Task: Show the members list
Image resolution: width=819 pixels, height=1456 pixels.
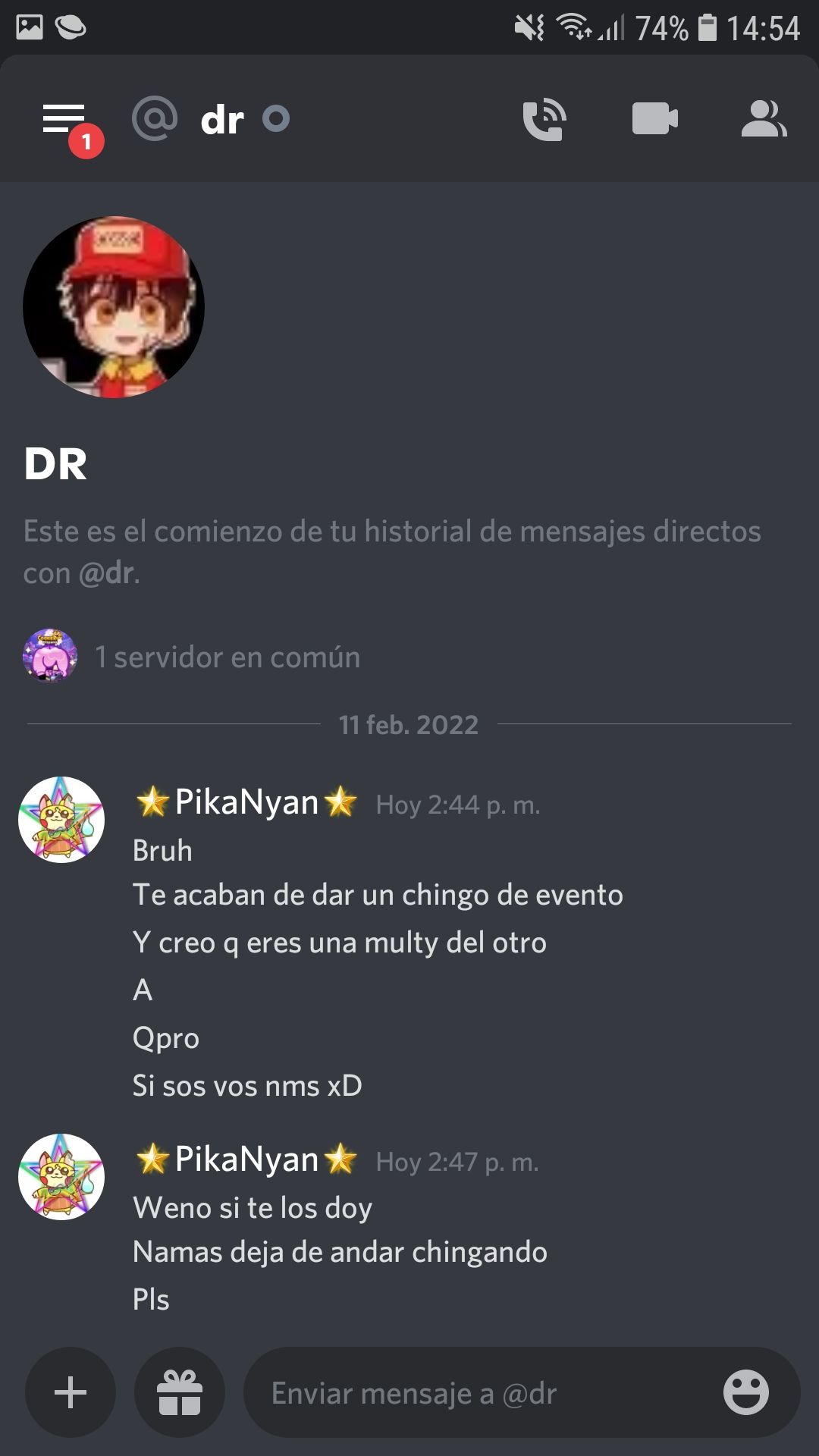Action: click(x=763, y=119)
